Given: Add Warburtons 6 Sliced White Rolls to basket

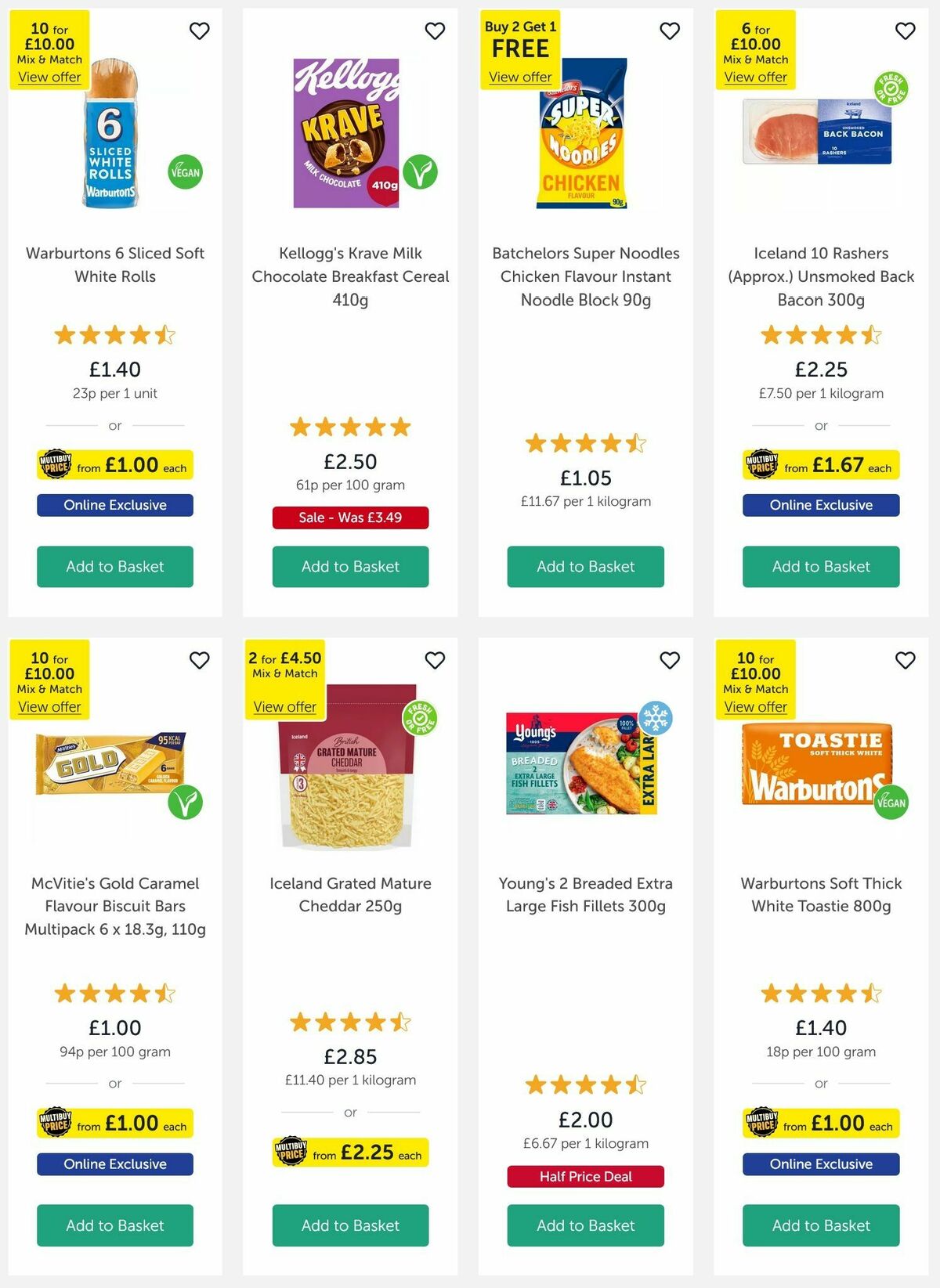Looking at the screenshot, I should 114,566.
